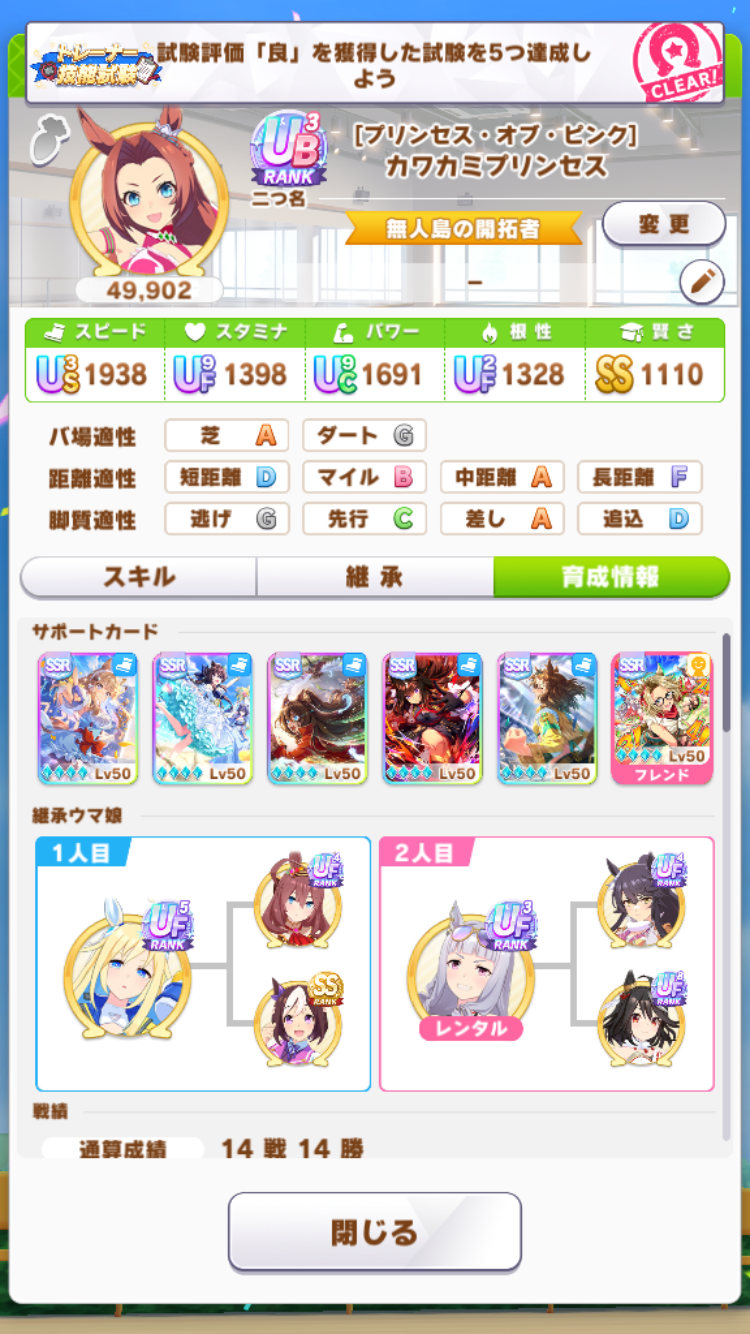Select the 育成情報 tab
Image resolution: width=750 pixels, height=1334 pixels.
coord(610,577)
